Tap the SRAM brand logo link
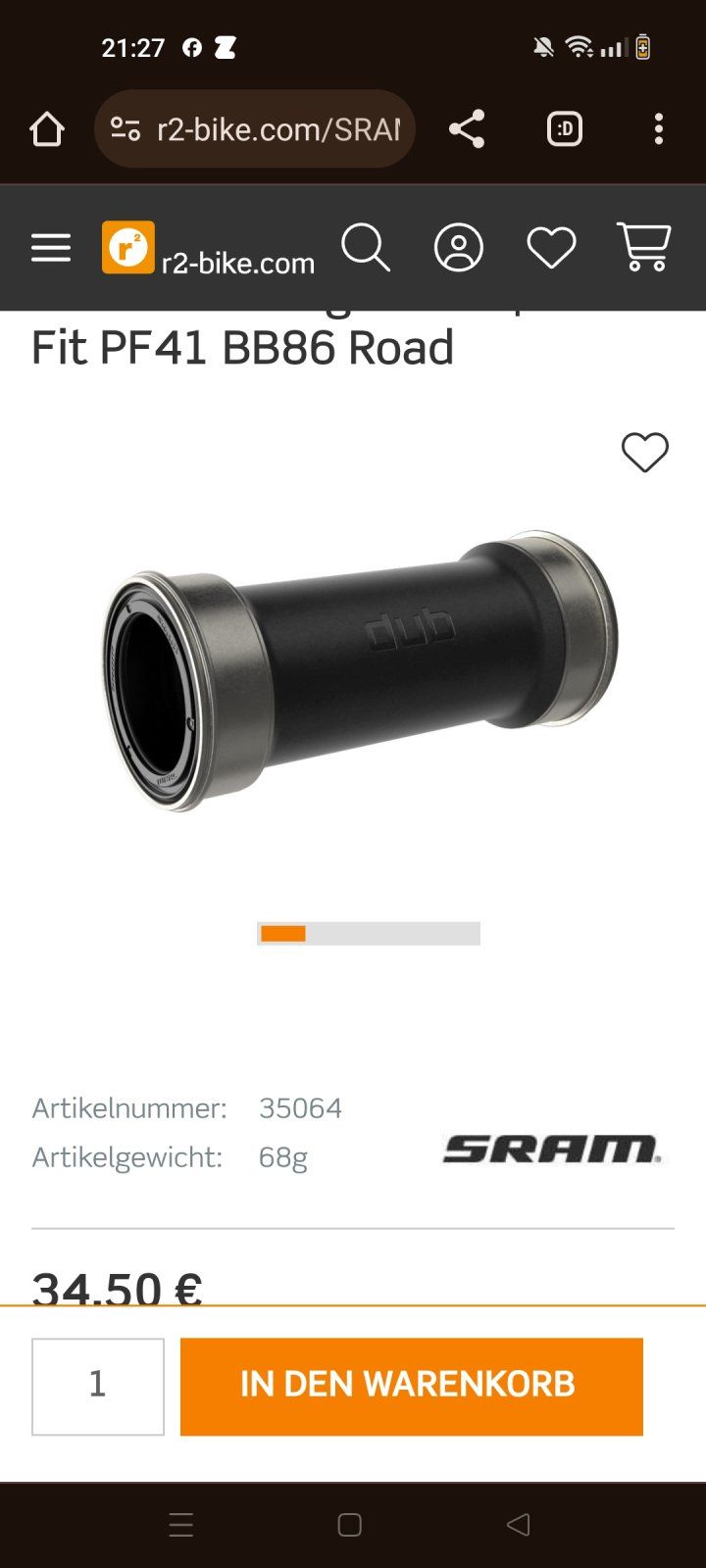The image size is (706, 1568). [552, 1149]
